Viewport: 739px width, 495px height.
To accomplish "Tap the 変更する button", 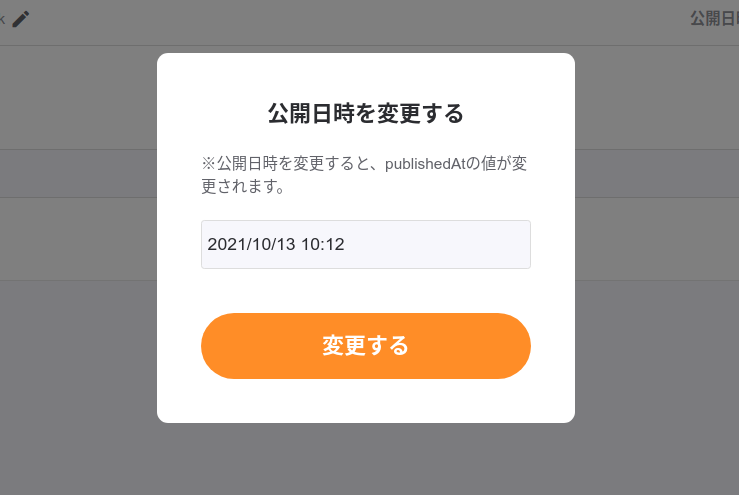I will coord(365,346).
